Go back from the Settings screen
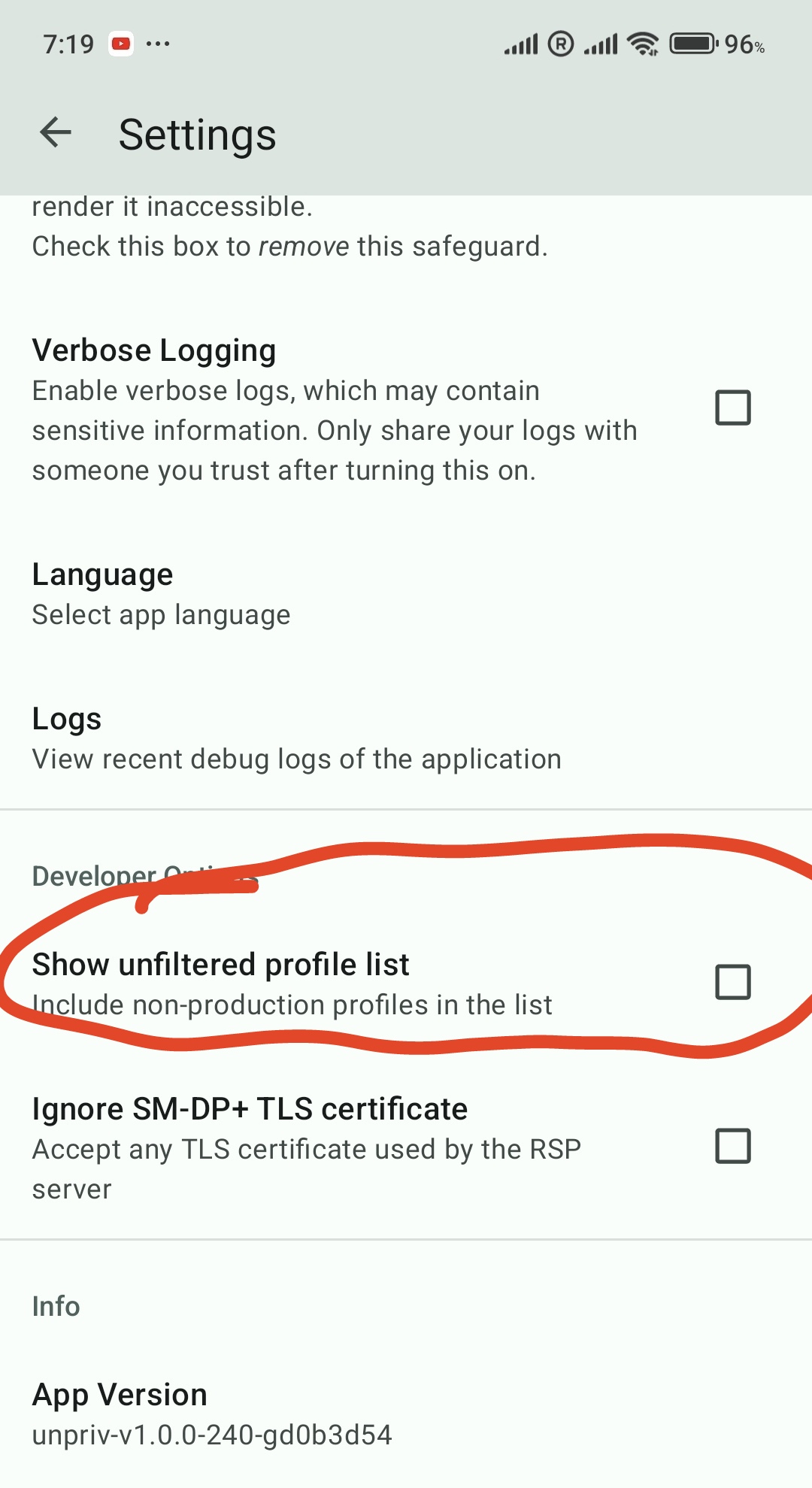Screen dimensions: 812x1488 (56, 133)
